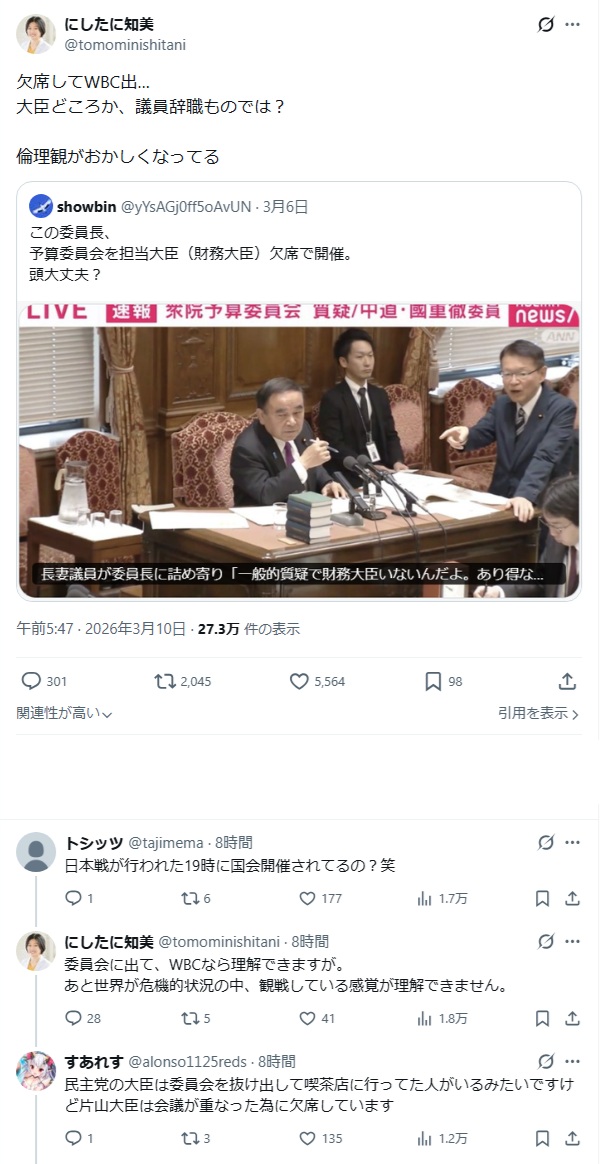Screen dimensions: 606x1164
Task: Bookmark すあれす's reply
Action: point(542,1138)
